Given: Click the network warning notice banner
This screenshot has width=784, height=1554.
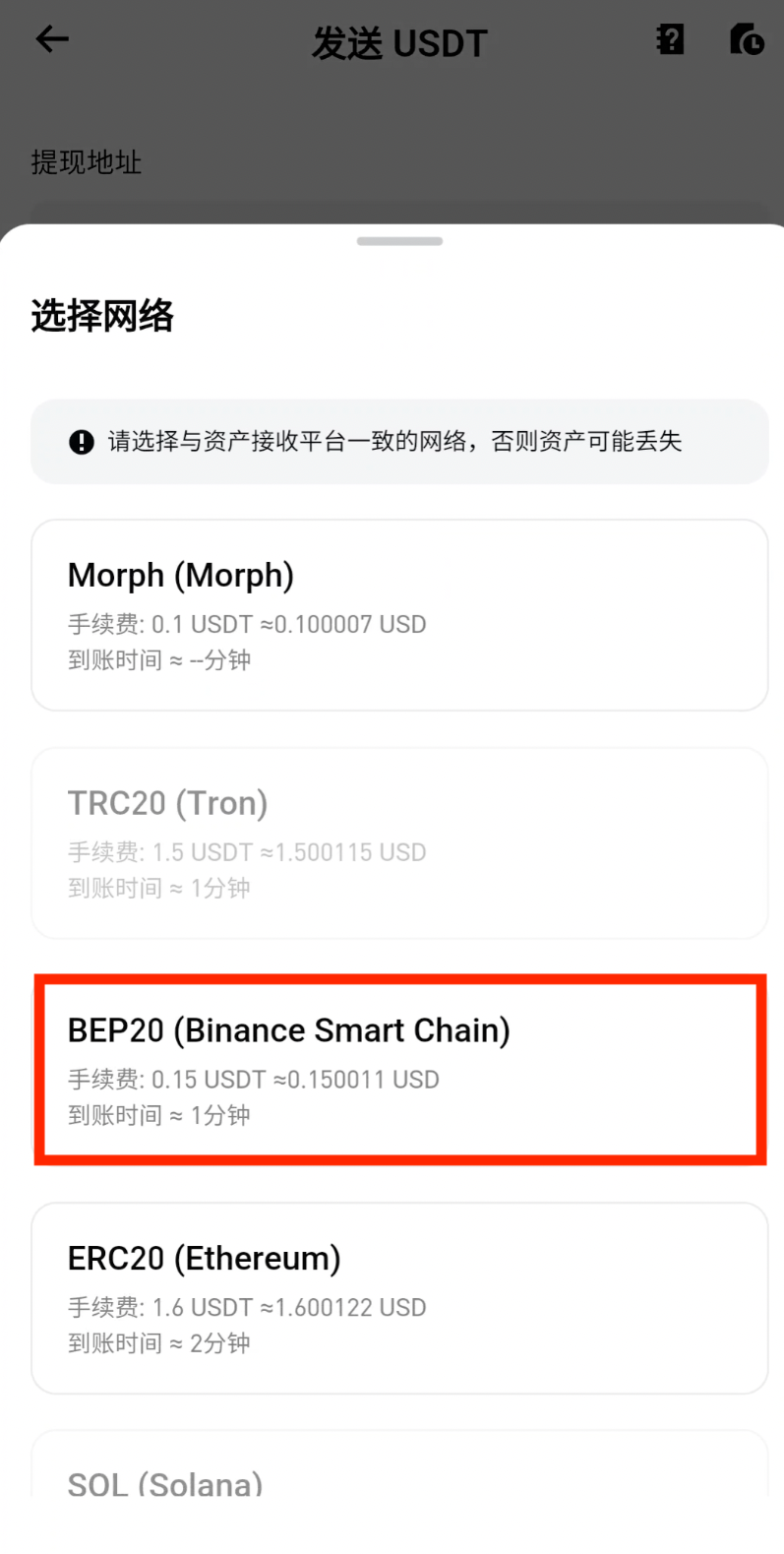Looking at the screenshot, I should (399, 442).
